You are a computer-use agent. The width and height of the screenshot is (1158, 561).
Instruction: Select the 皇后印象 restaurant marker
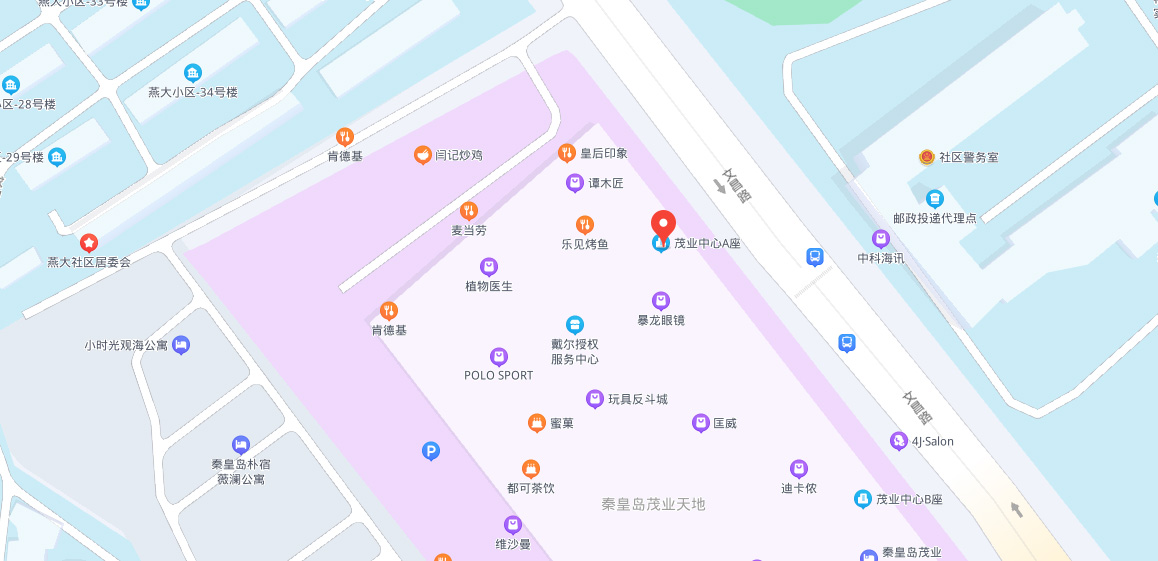pos(566,153)
